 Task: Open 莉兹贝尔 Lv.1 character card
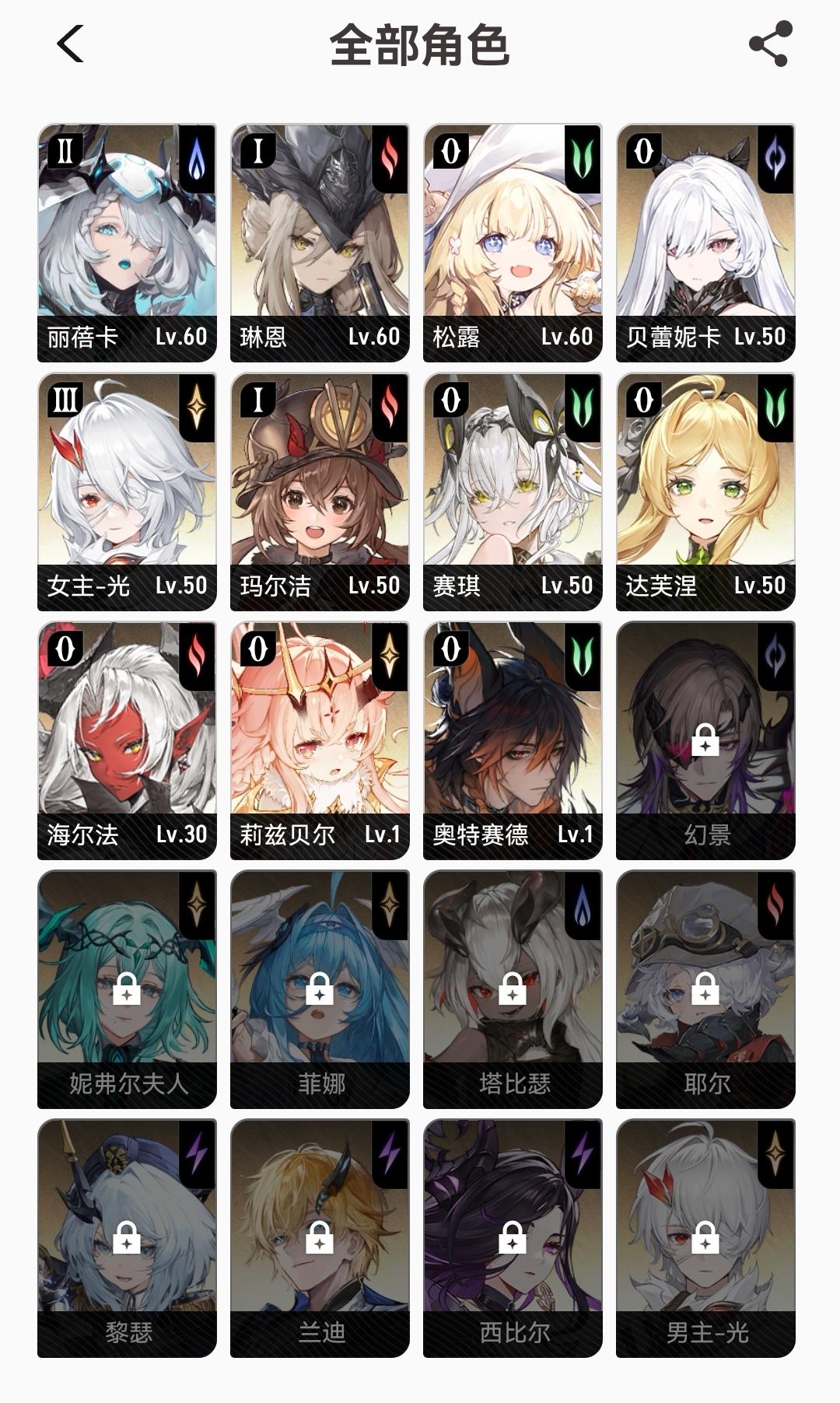pos(320,740)
